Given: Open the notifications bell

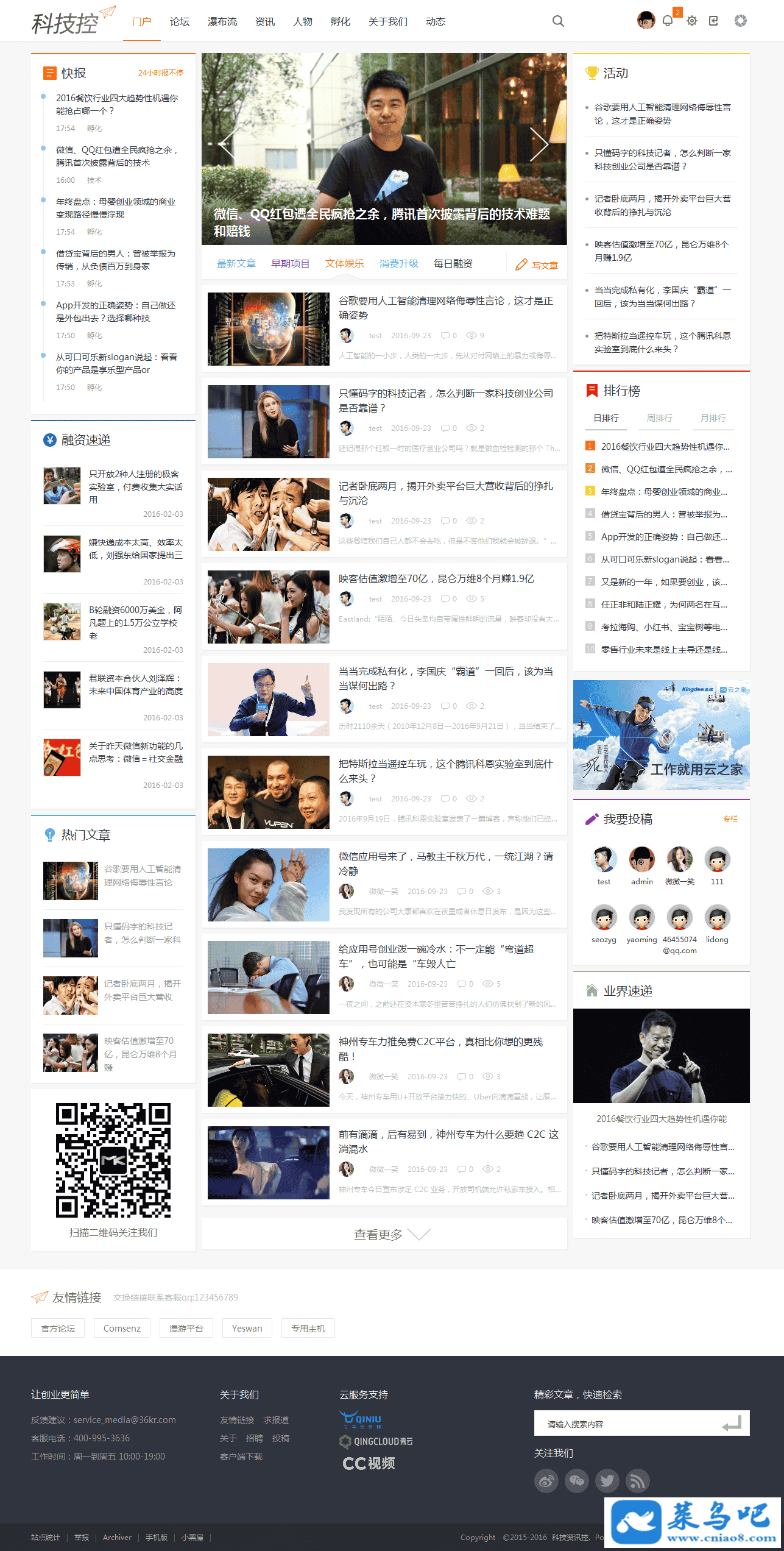Looking at the screenshot, I should [x=668, y=21].
